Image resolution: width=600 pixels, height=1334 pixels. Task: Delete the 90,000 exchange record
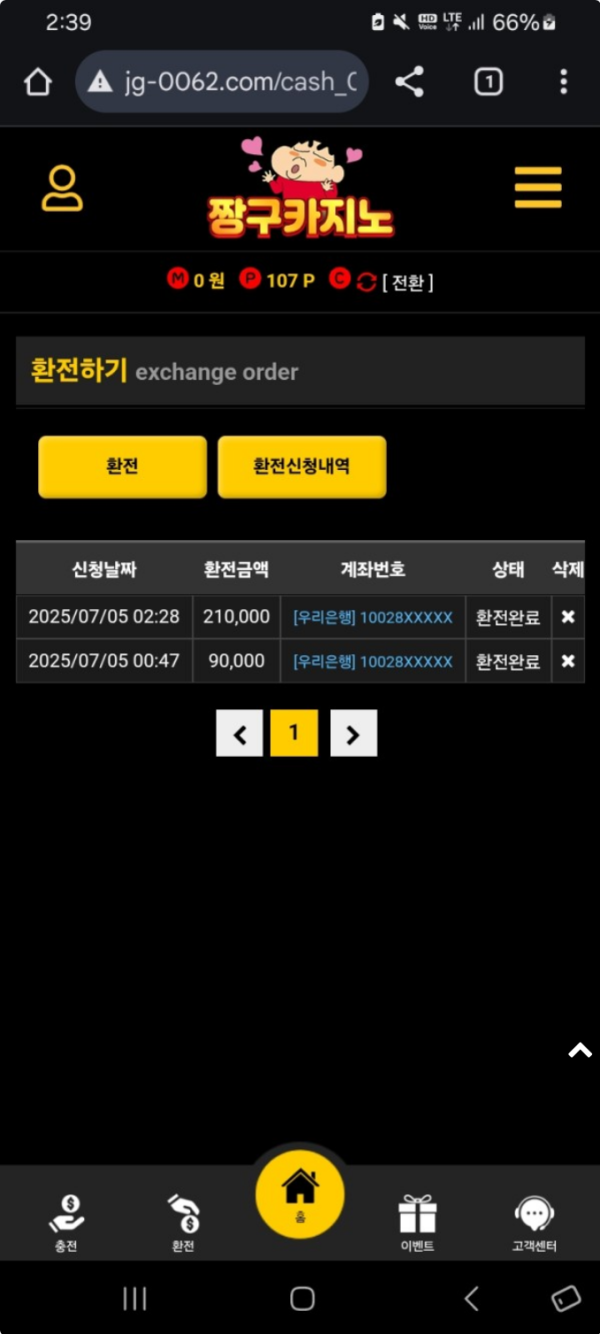tap(568, 661)
